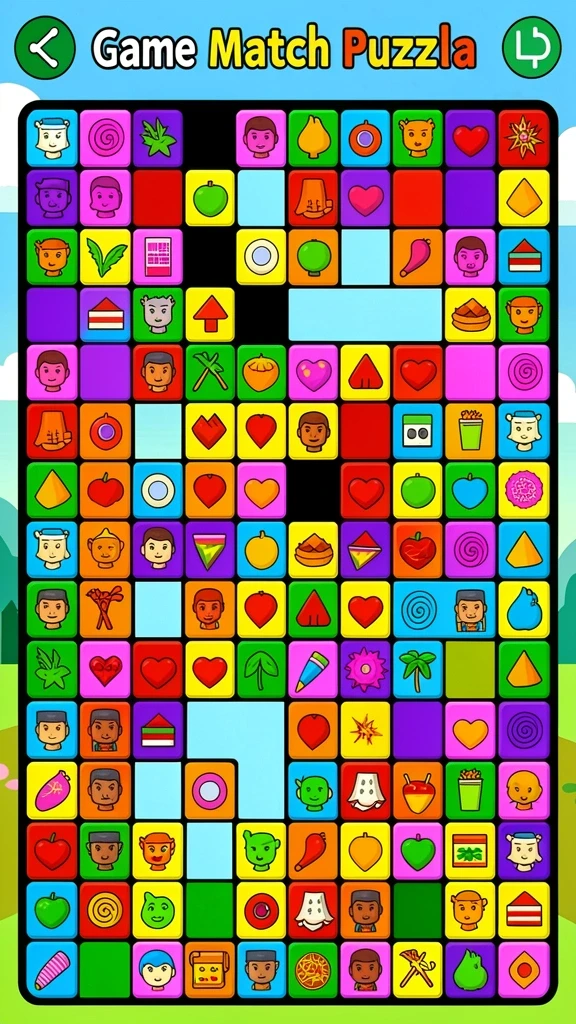Tap the pink striped eraser tile
Image resolution: width=576 pixels, height=1024 pixels.
point(52,969)
